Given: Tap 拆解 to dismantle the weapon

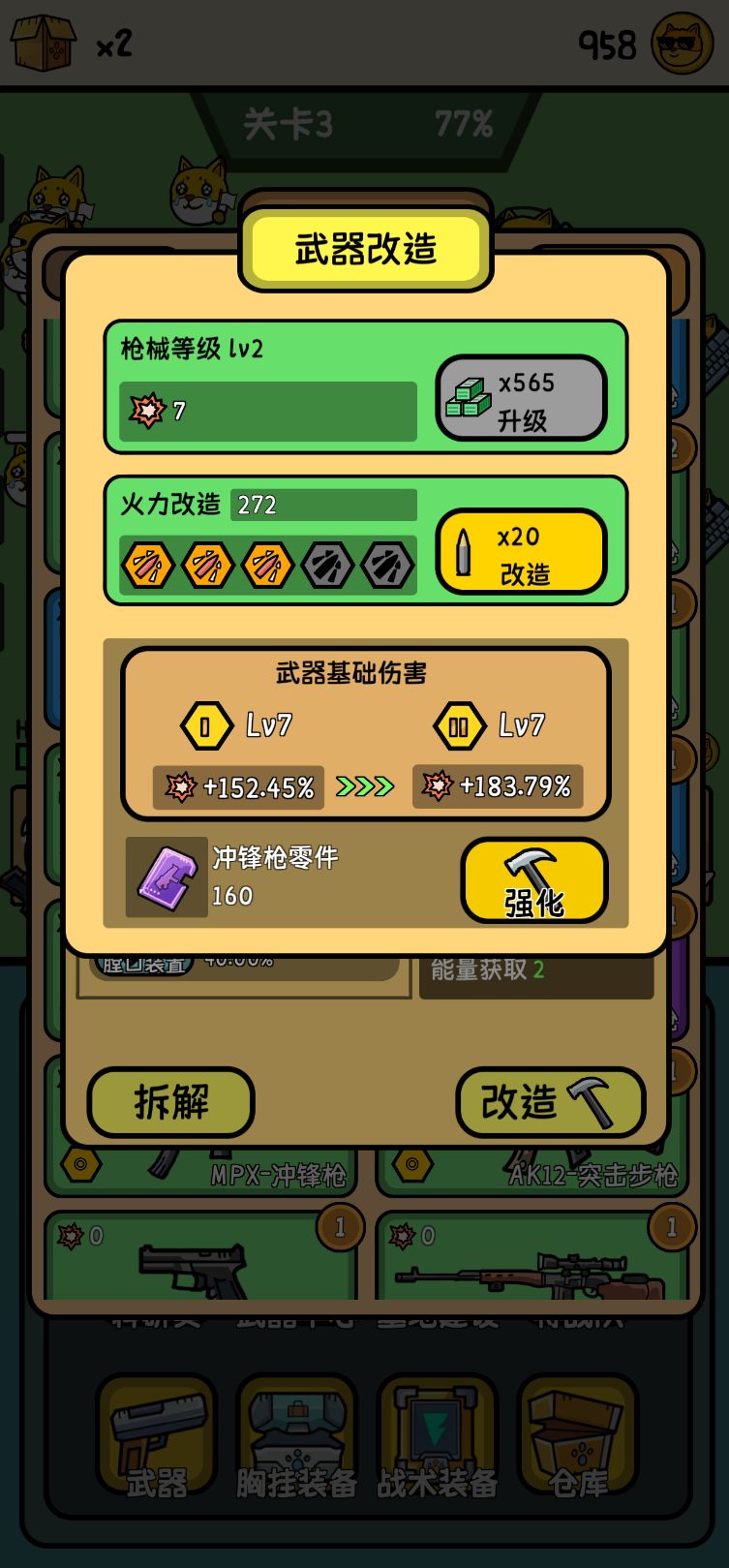Looking at the screenshot, I should [x=170, y=1102].
